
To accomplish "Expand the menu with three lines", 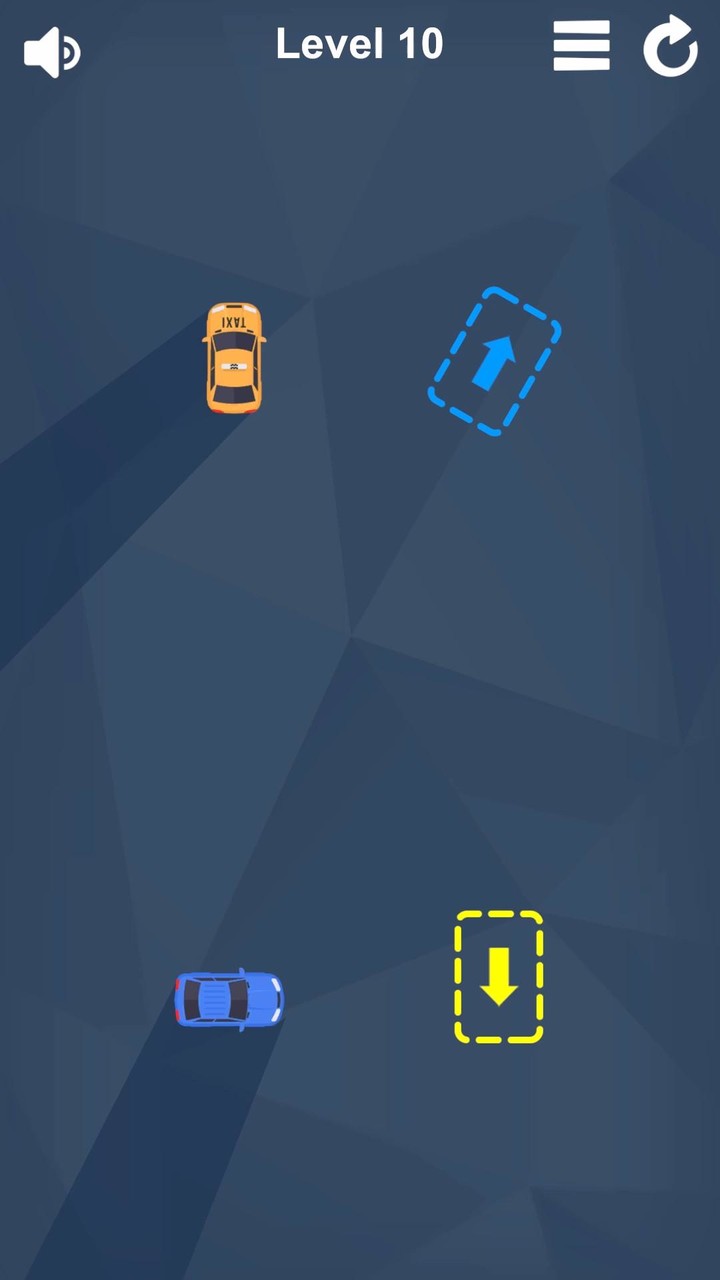I will 581,45.
